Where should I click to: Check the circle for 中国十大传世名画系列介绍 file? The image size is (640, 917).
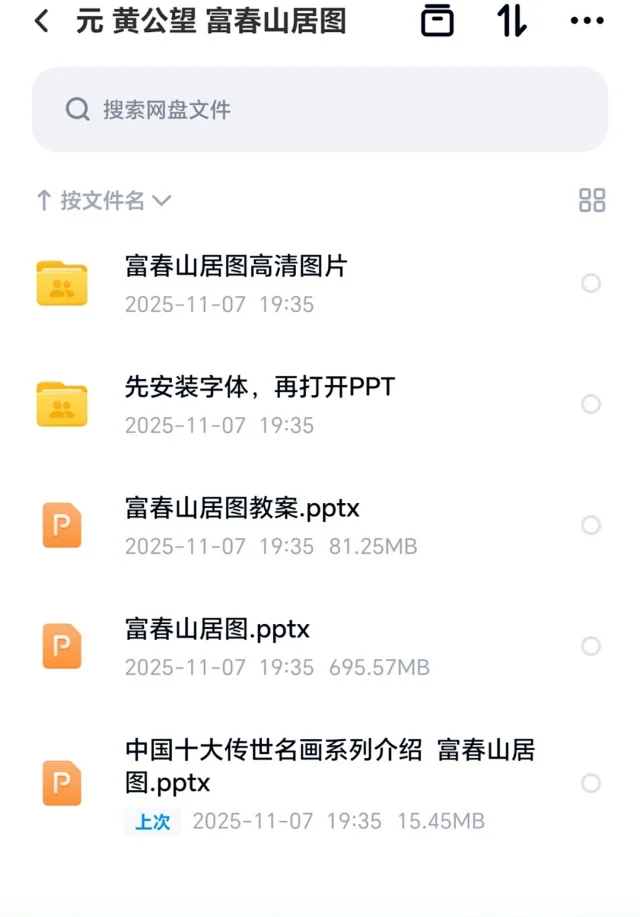click(591, 783)
